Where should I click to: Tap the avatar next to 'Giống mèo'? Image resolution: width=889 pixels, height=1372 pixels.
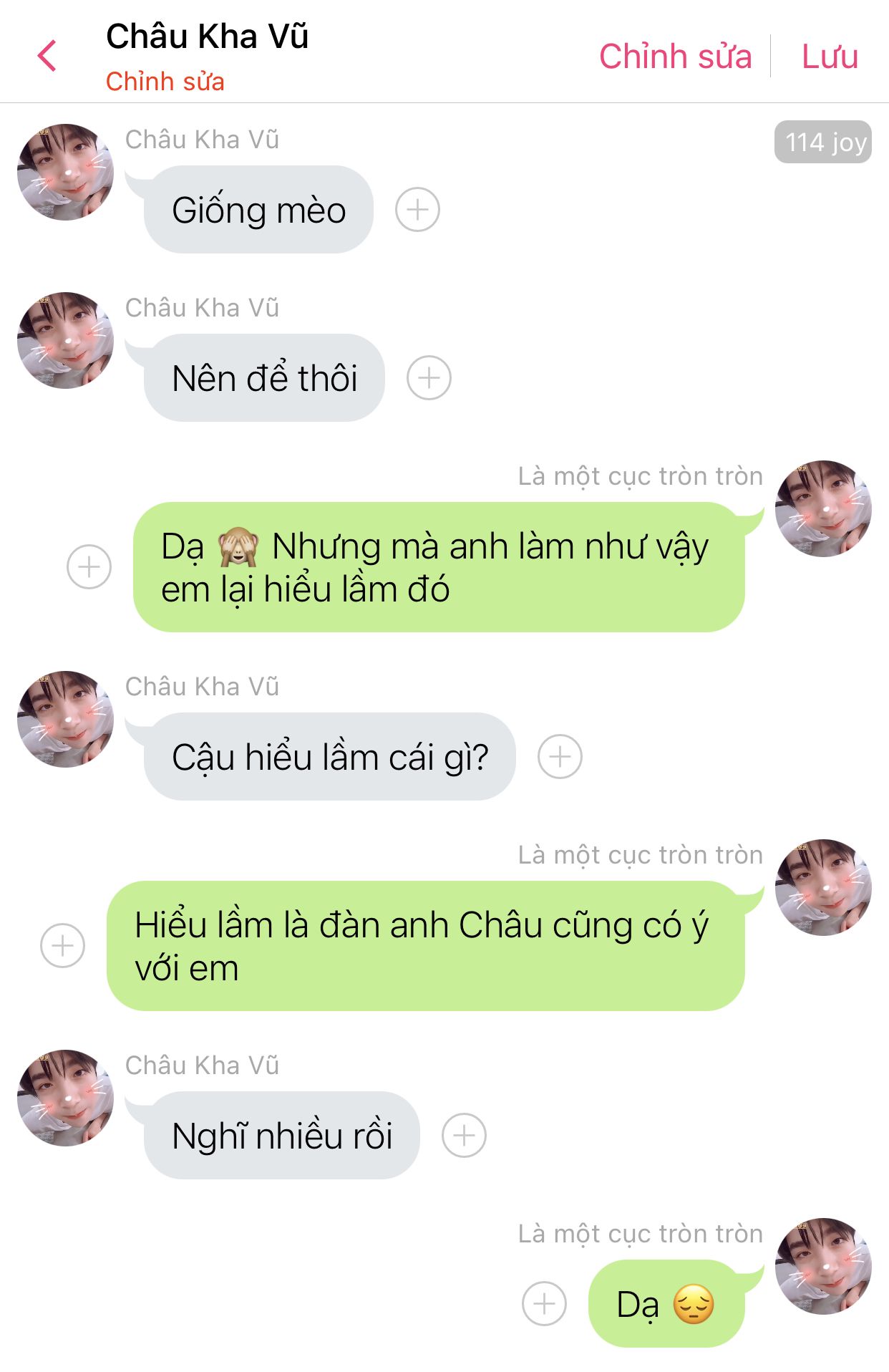coord(65,172)
